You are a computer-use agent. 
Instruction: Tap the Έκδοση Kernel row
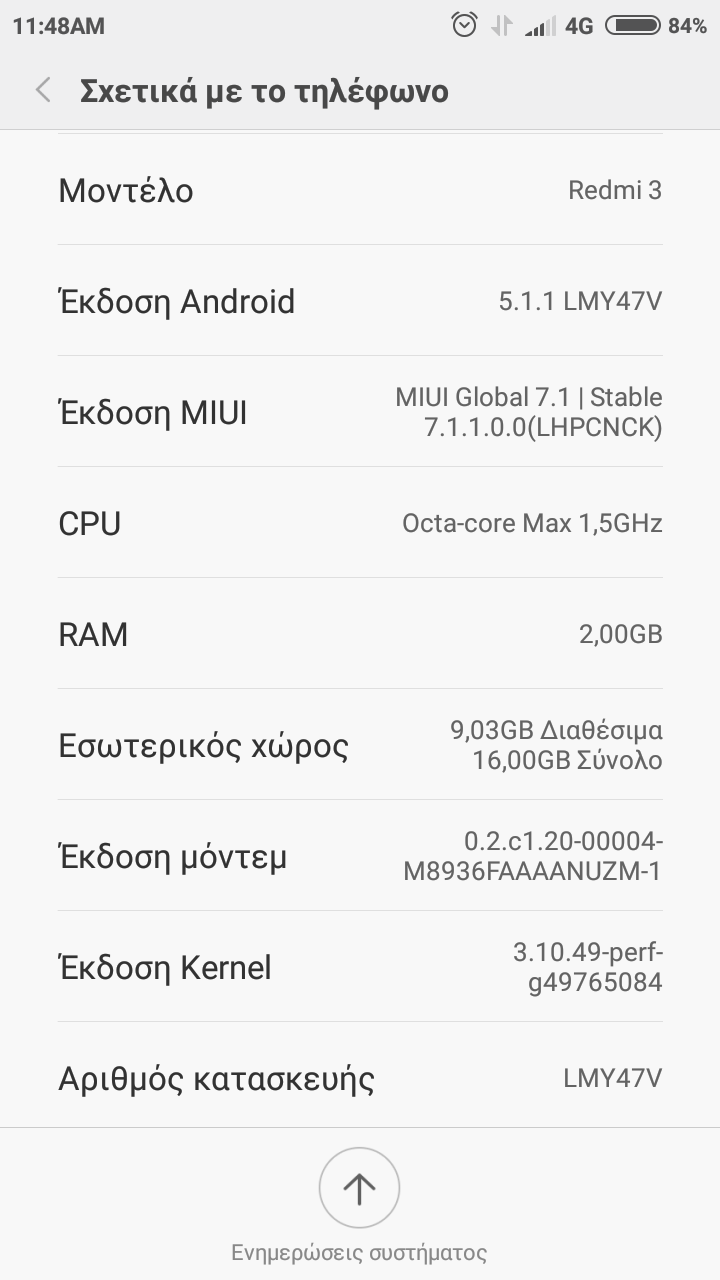(360, 967)
